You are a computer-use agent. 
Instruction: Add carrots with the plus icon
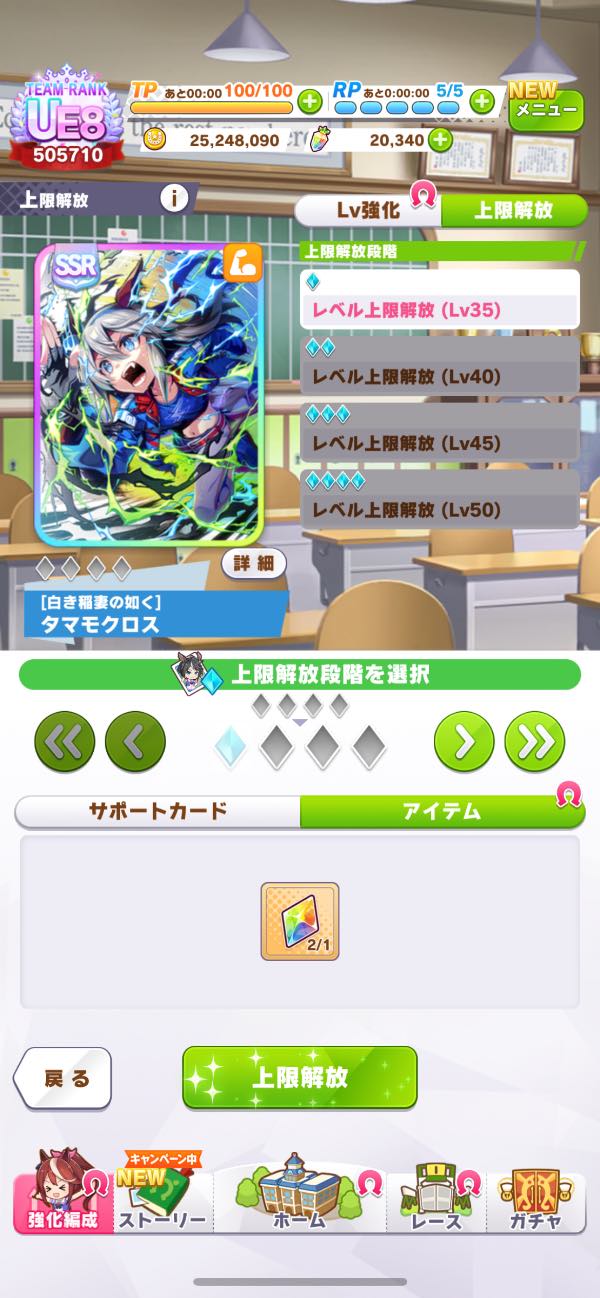pos(440,140)
